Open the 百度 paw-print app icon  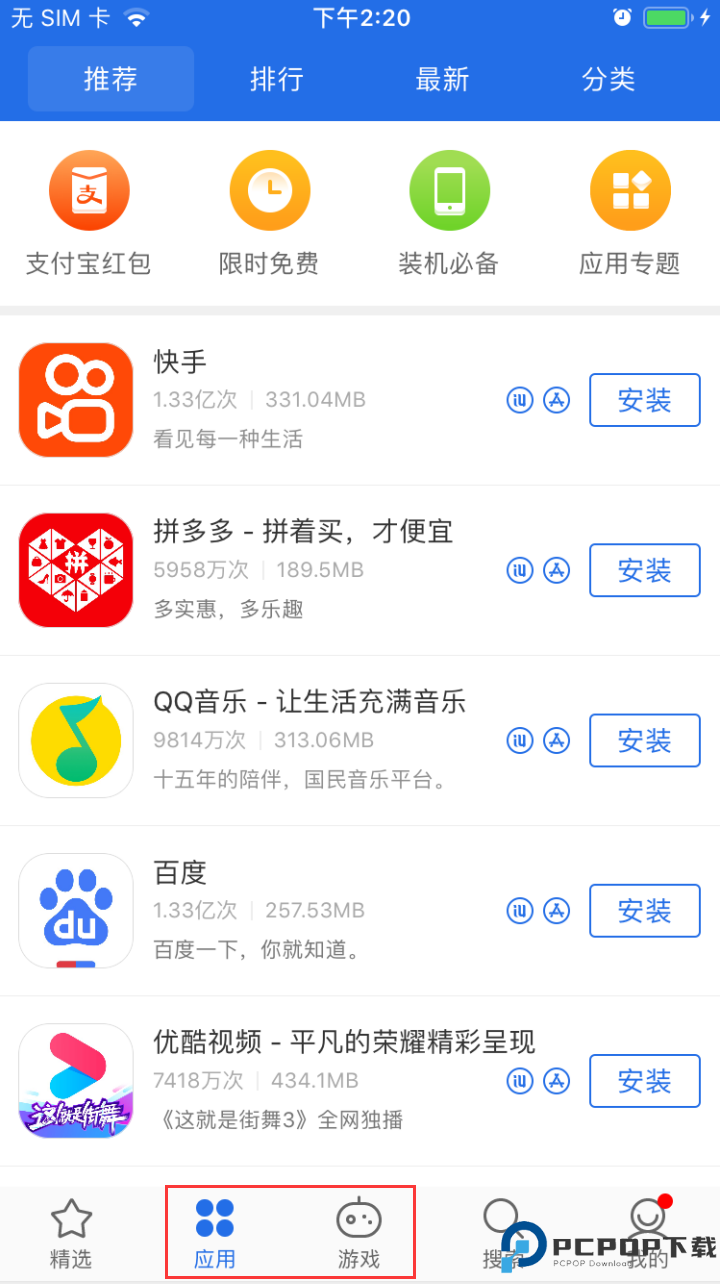tap(75, 911)
